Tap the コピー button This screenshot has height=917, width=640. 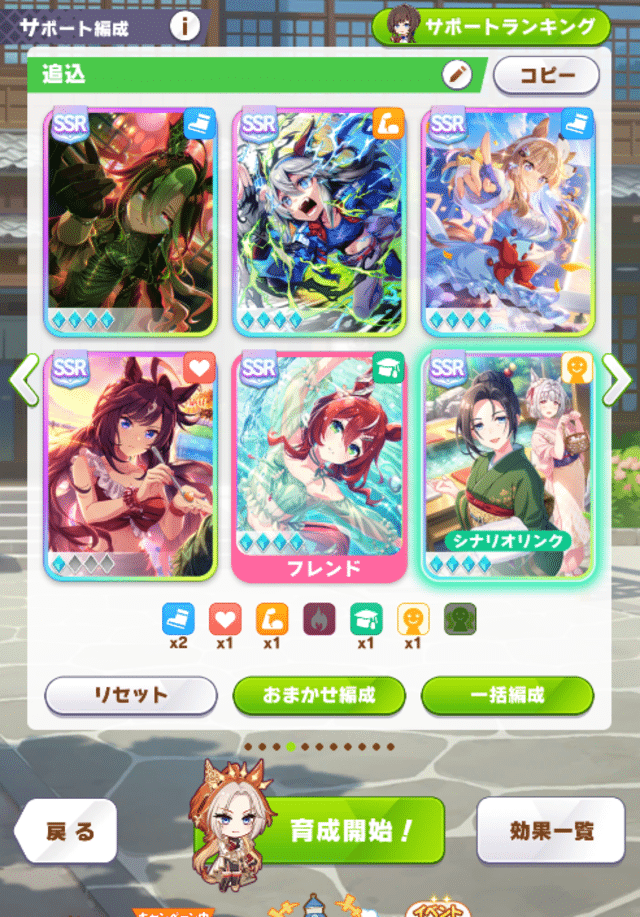point(546,75)
